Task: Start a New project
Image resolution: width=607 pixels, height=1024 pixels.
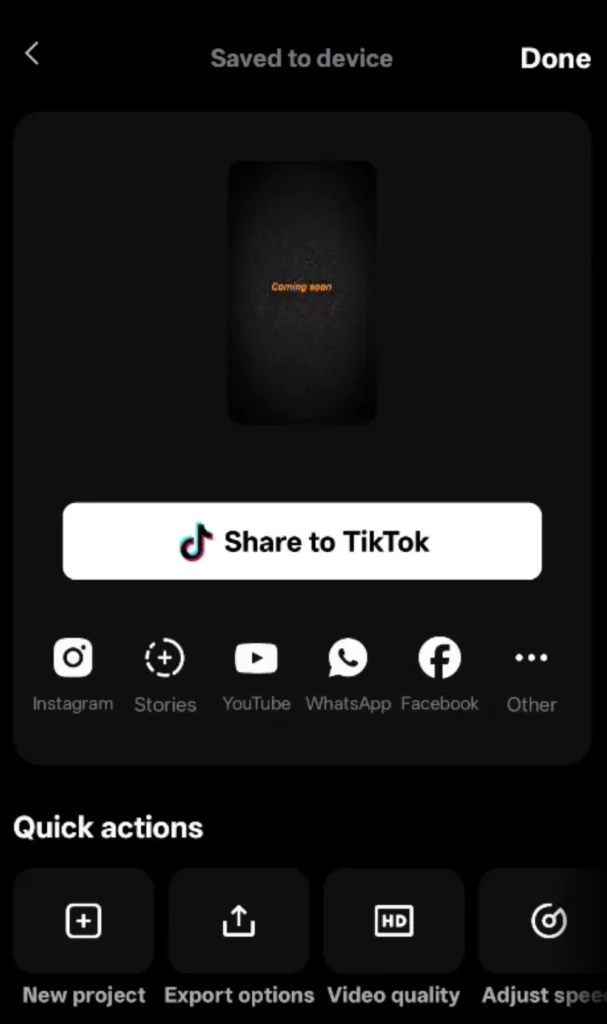Action: [x=83, y=921]
